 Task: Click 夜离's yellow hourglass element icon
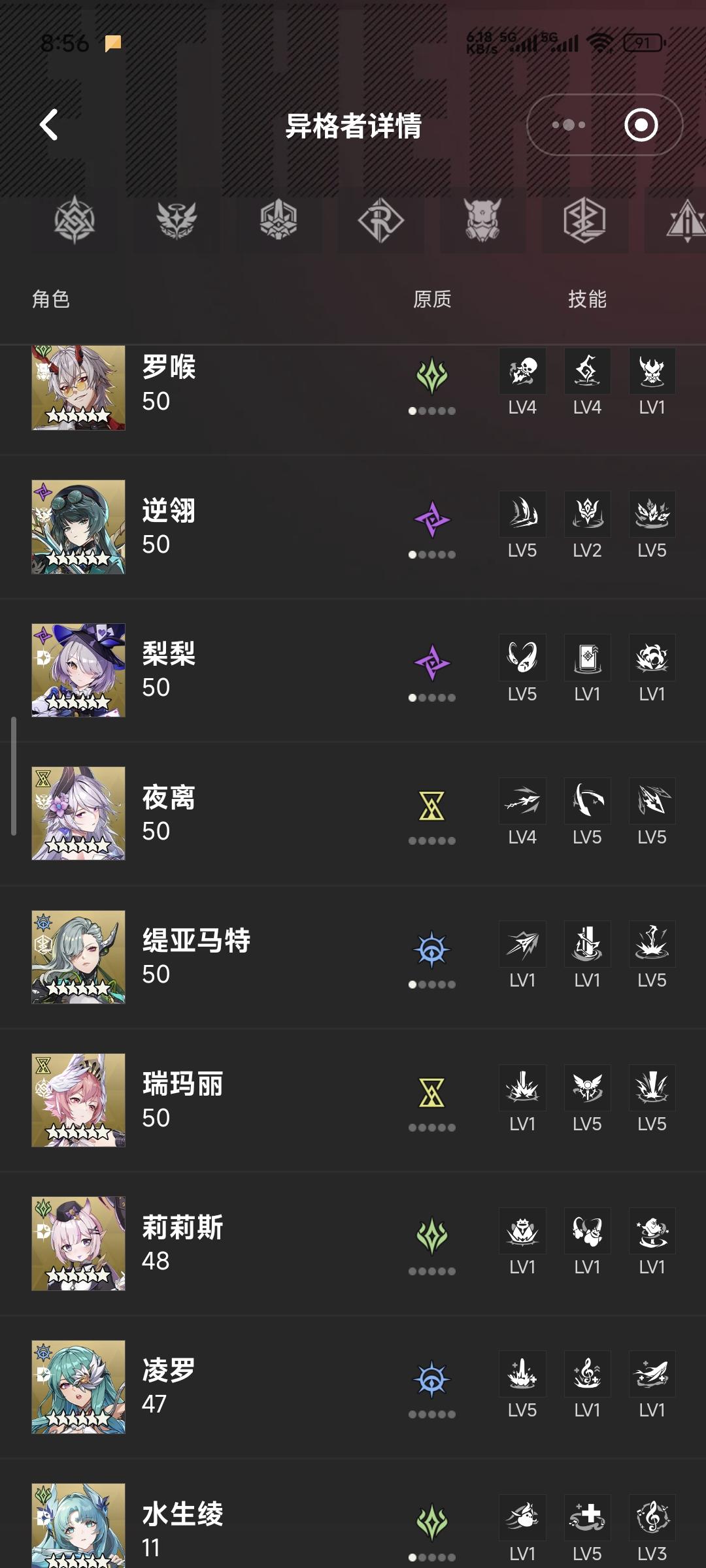point(430,807)
